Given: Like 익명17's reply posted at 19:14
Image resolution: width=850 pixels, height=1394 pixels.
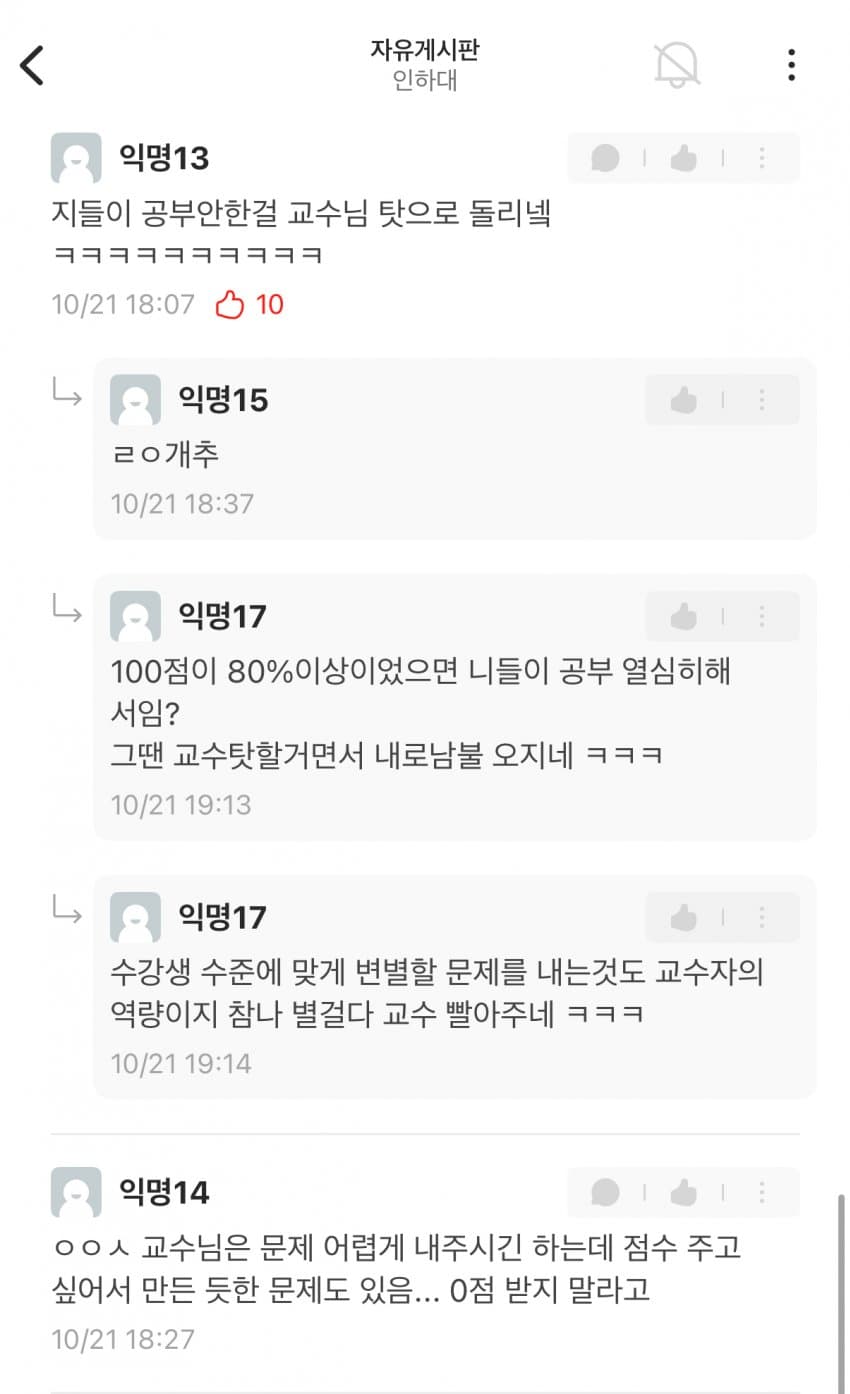Looking at the screenshot, I should click(x=684, y=917).
